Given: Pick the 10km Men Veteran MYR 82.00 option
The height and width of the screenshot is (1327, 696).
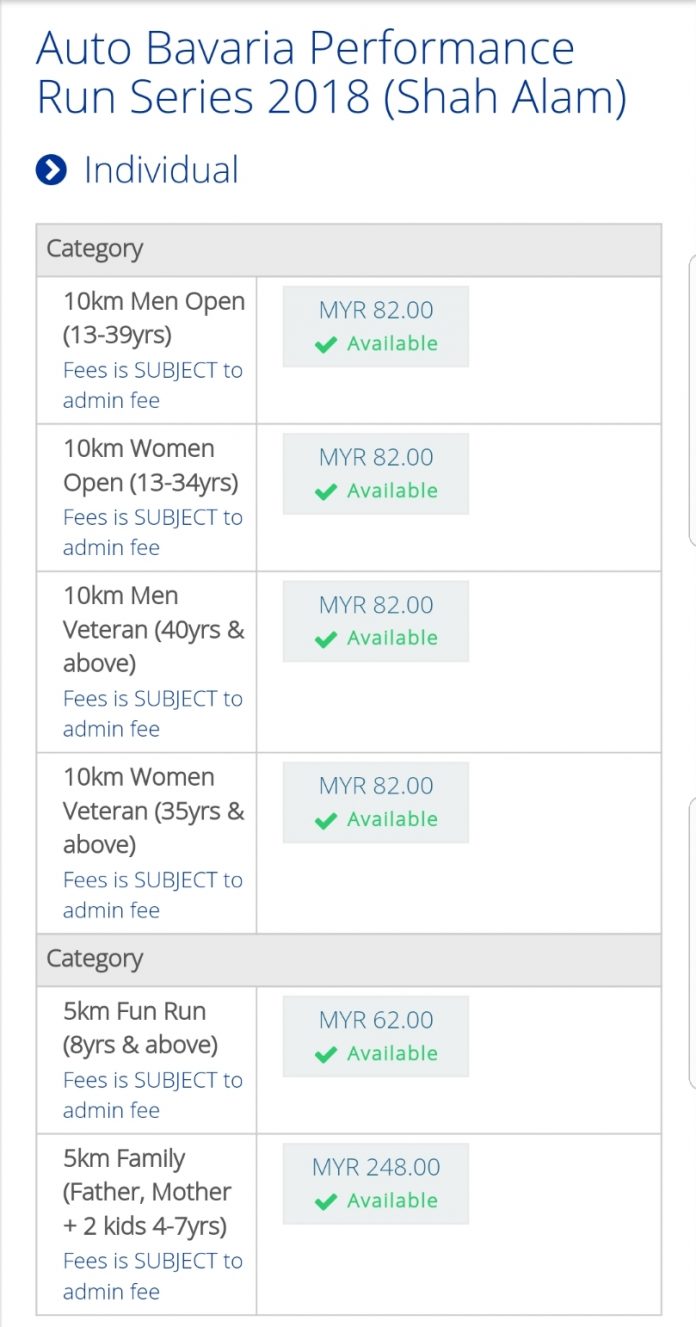Looking at the screenshot, I should click(x=376, y=621).
